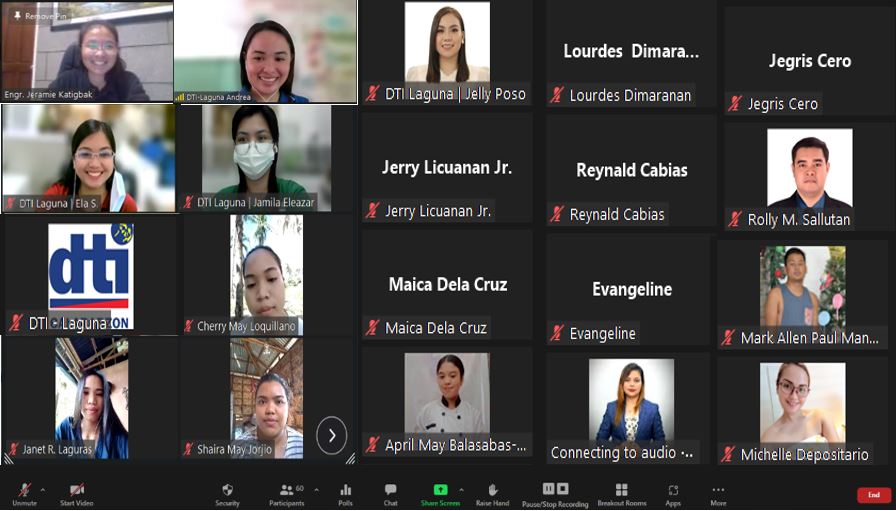Go to the next gallery page arrow
This screenshot has height=511, width=896.
point(332,435)
